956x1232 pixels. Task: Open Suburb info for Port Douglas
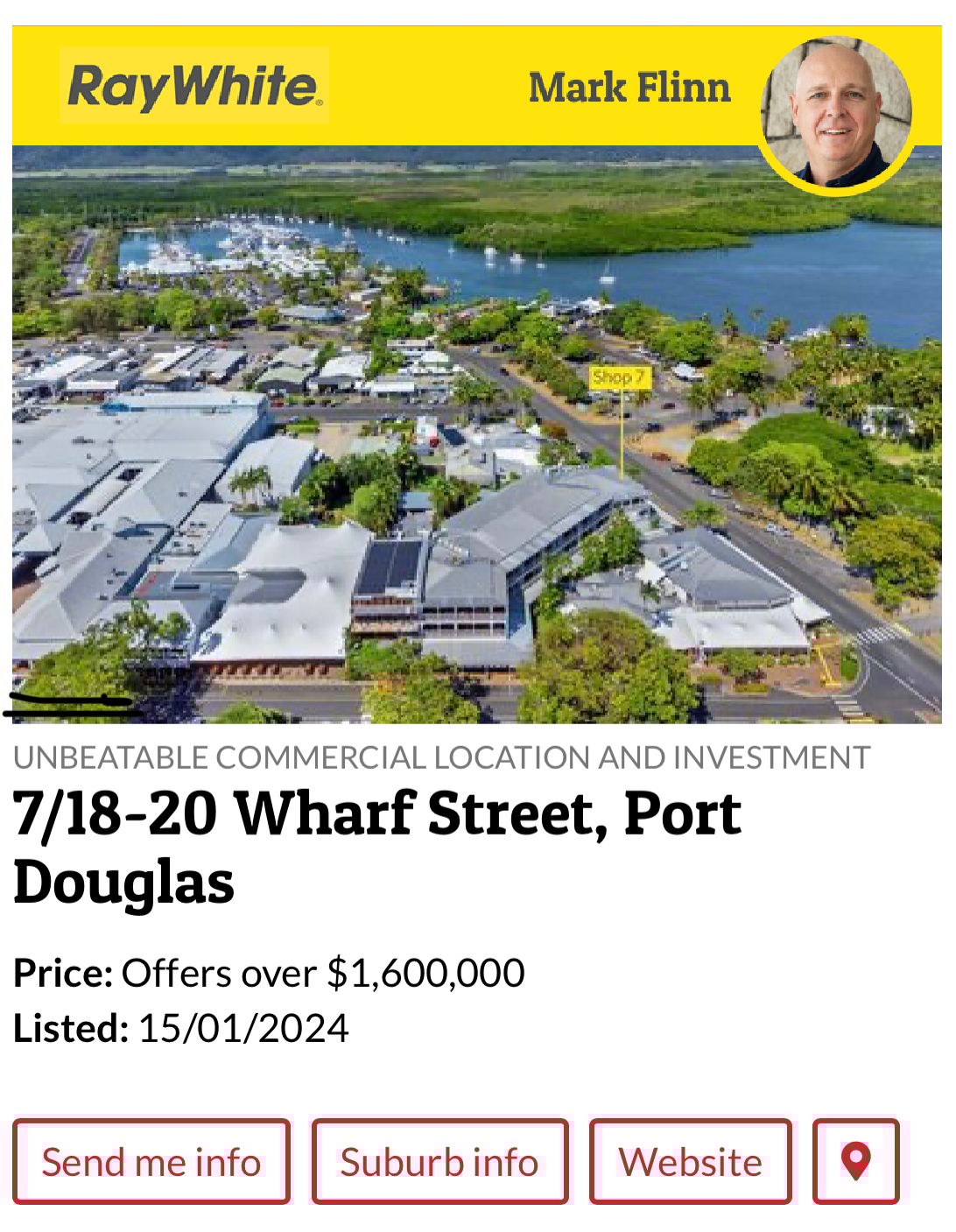point(439,1162)
